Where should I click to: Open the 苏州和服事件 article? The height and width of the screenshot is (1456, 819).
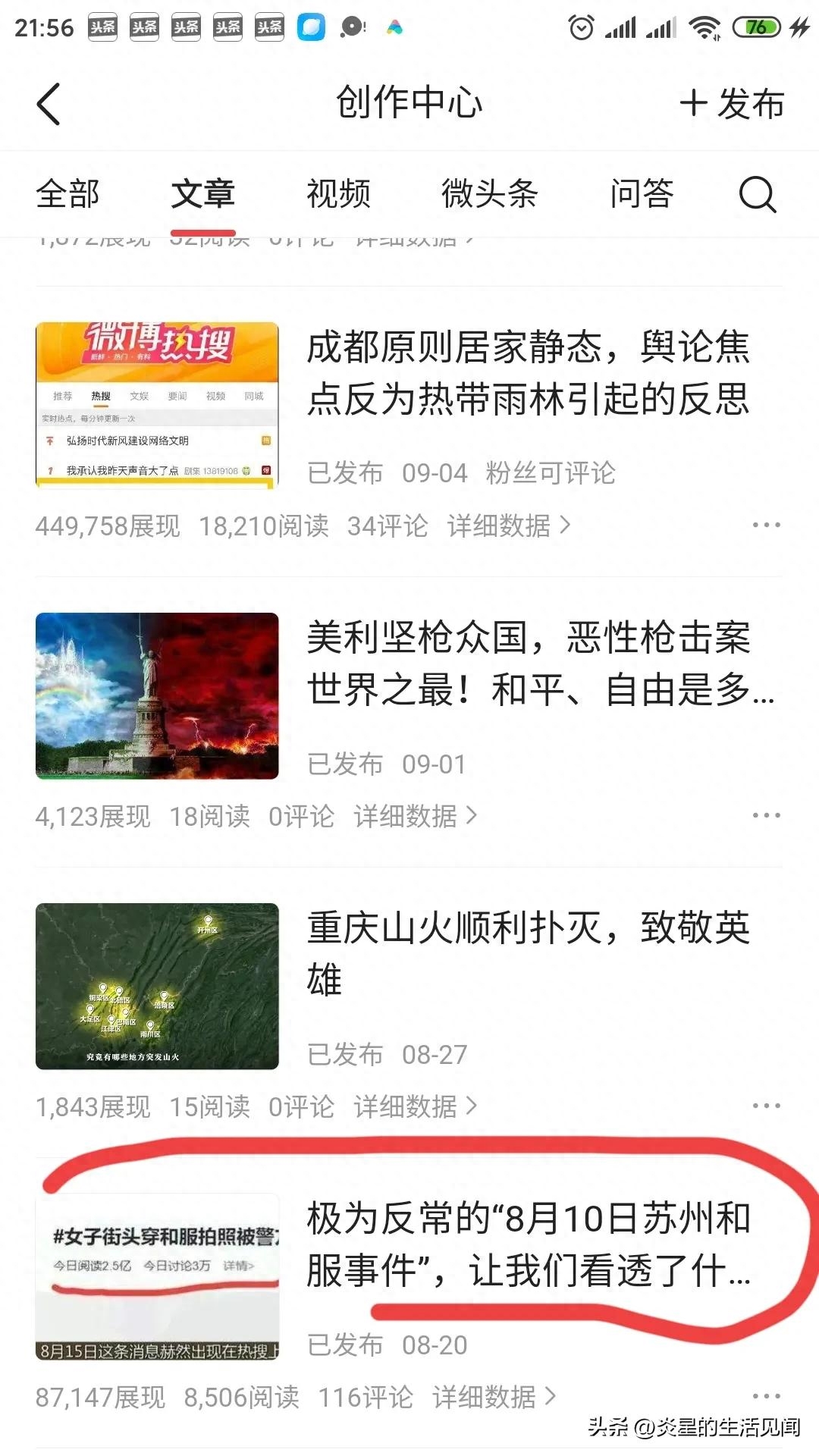coord(528,1244)
